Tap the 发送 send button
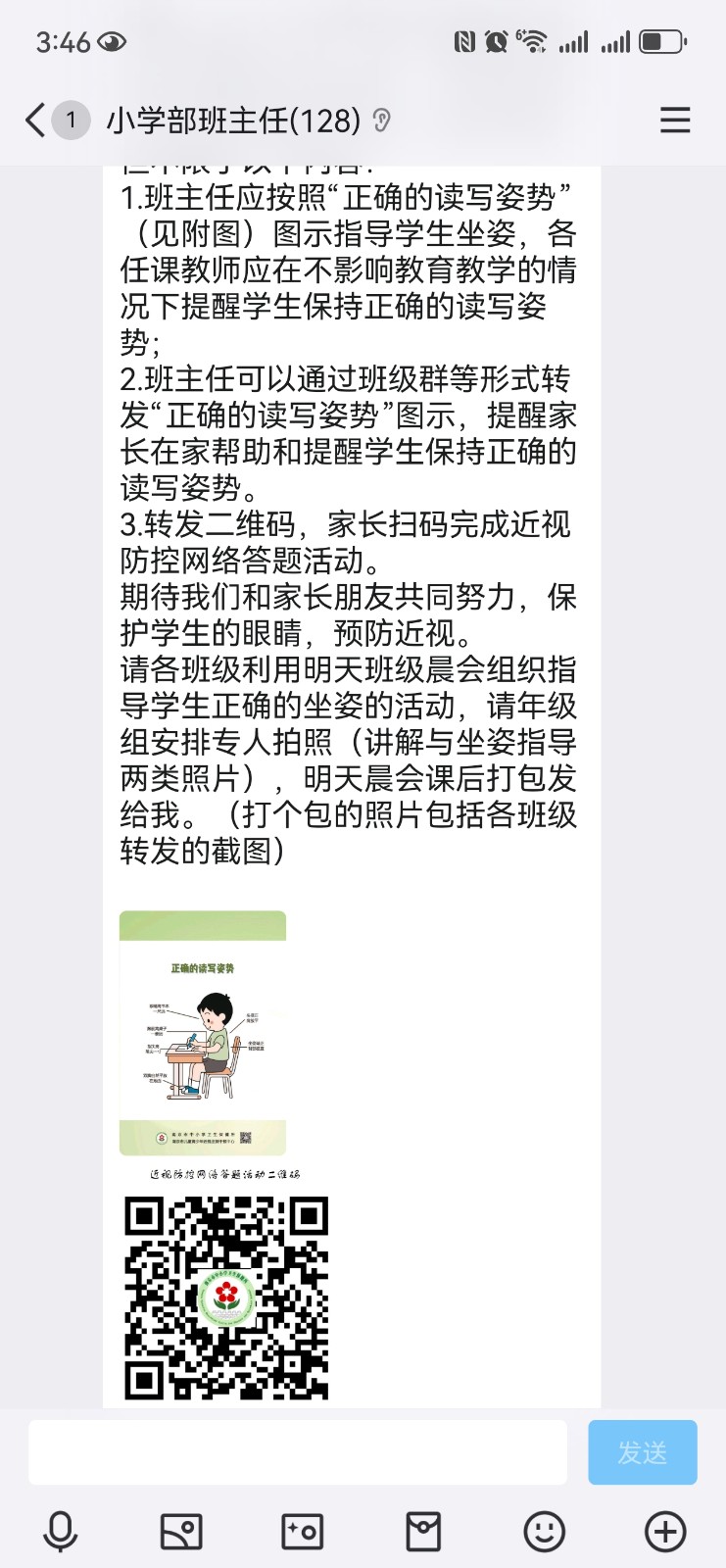 coord(643,1452)
